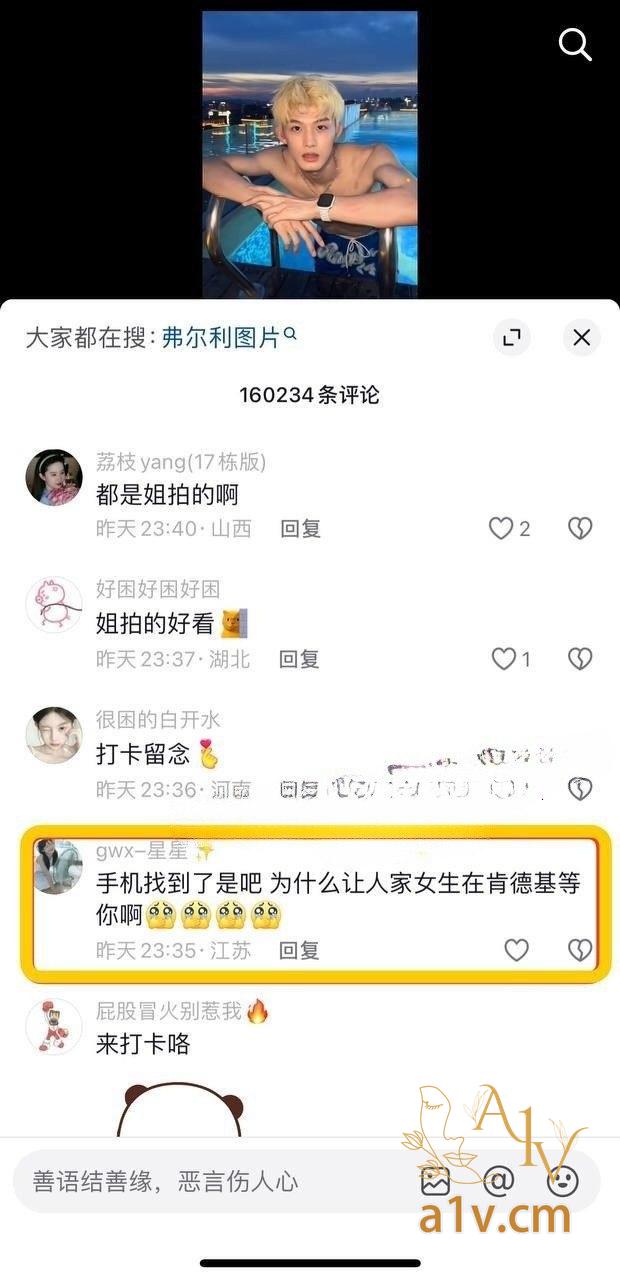
Task: Open 荔枝yang's profile avatar
Action: [54, 477]
